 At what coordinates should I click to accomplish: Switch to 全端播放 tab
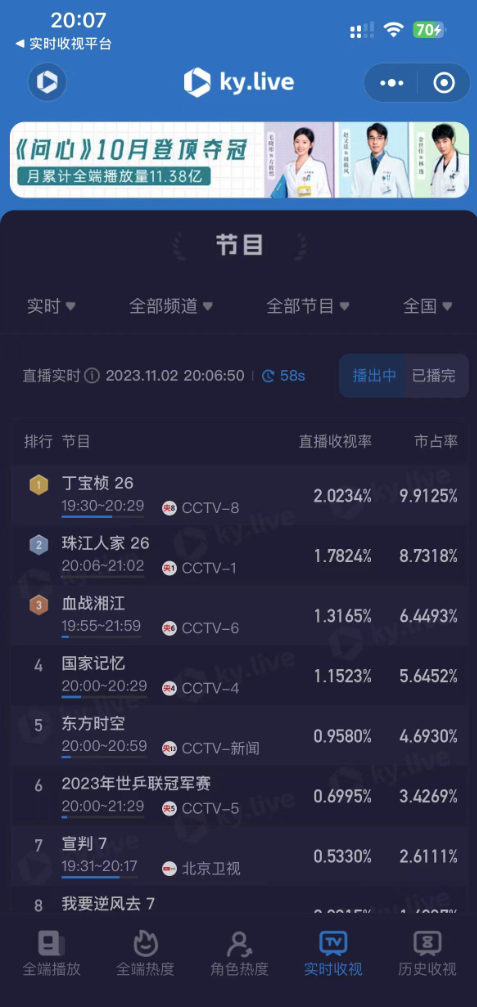point(51,954)
